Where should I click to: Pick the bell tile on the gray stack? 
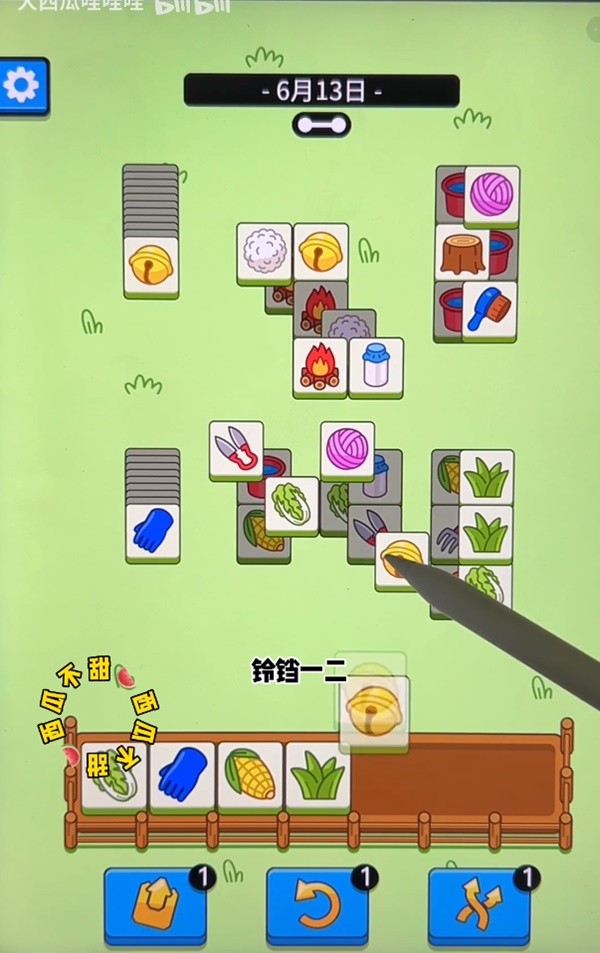(152, 266)
